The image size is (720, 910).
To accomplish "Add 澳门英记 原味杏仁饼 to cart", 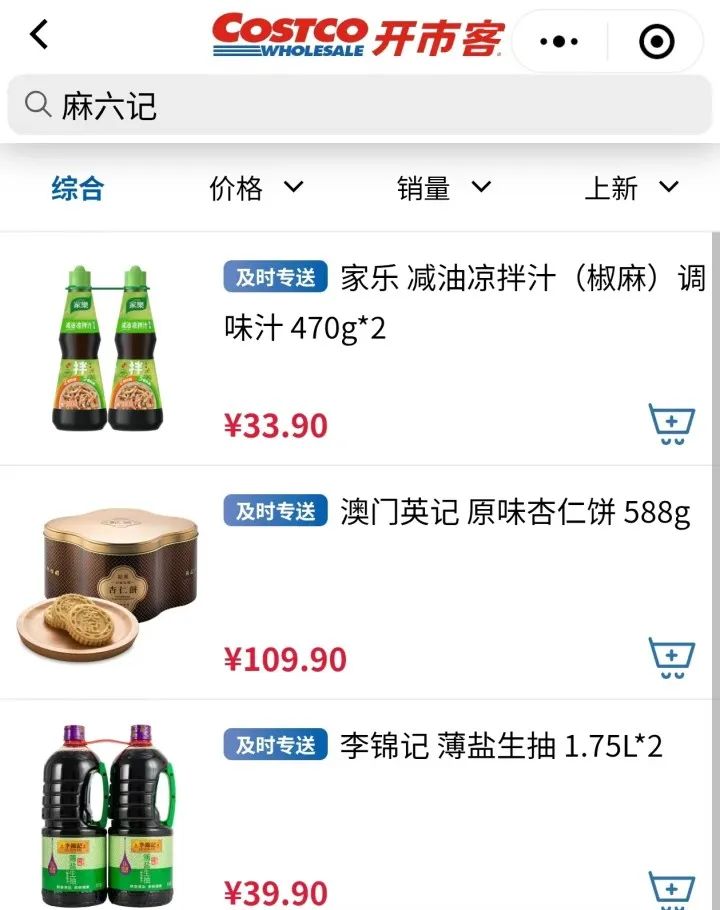I will tap(671, 658).
